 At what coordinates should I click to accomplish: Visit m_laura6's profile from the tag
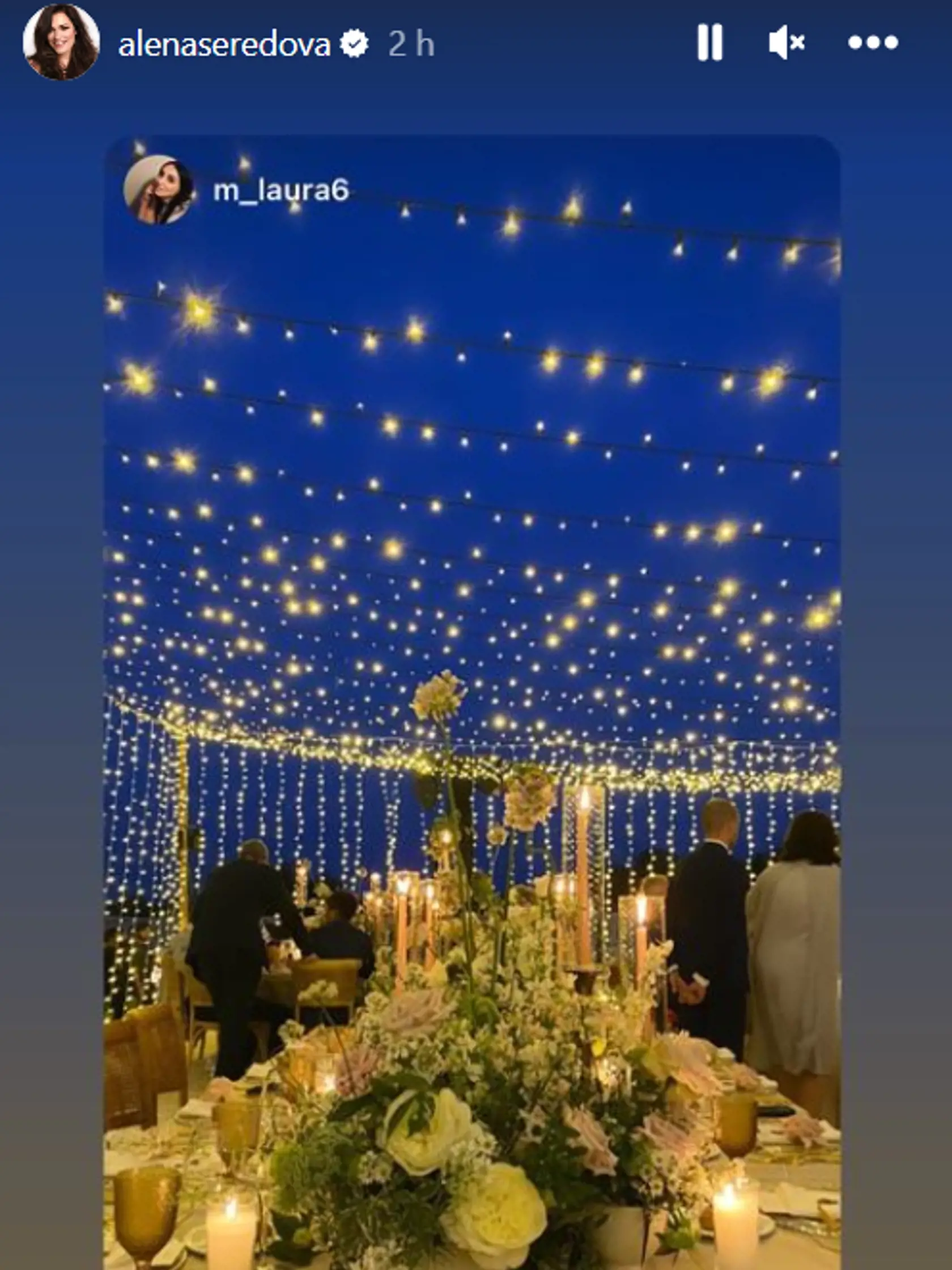pos(280,190)
